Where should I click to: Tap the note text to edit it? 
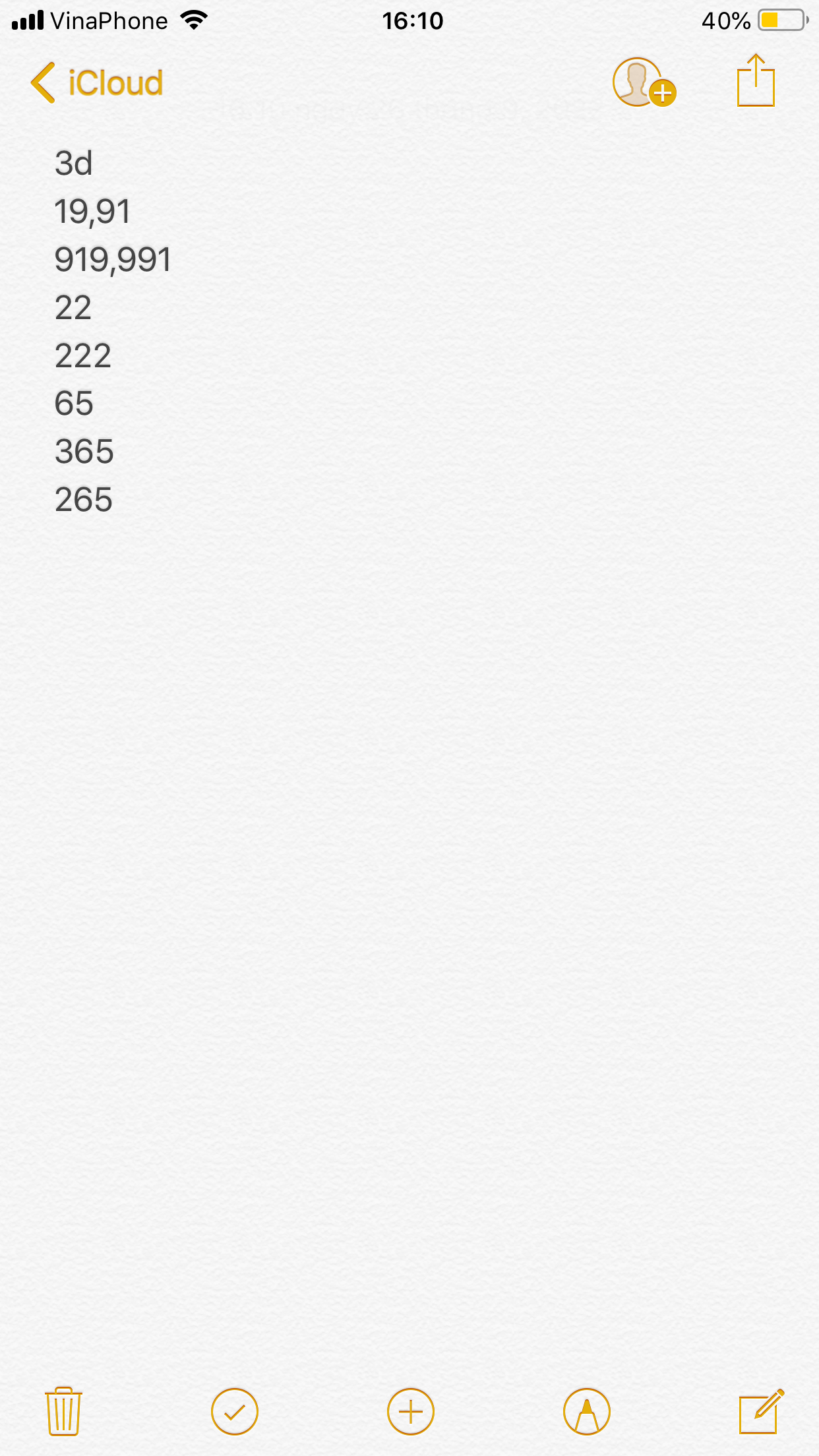coord(113,331)
